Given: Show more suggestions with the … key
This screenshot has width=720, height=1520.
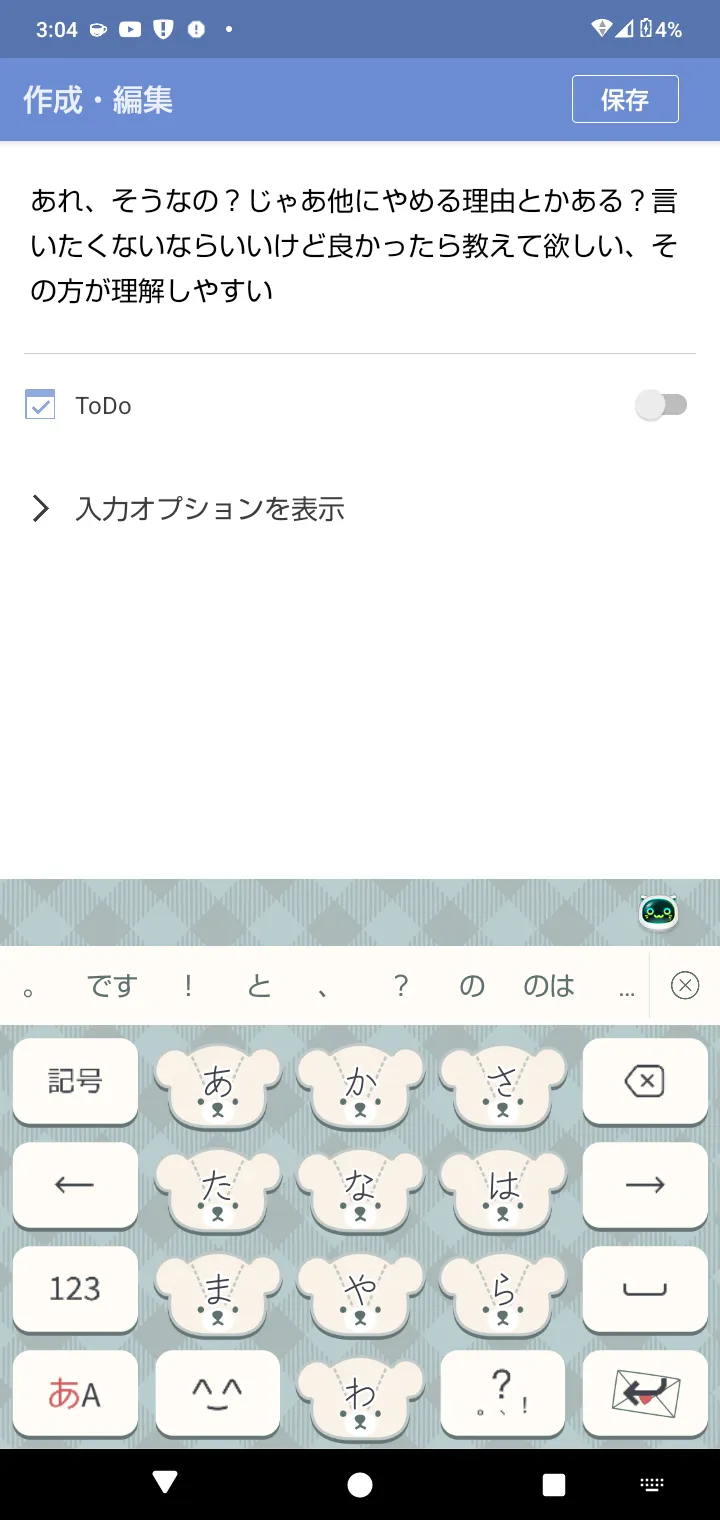Looking at the screenshot, I should click(627, 988).
